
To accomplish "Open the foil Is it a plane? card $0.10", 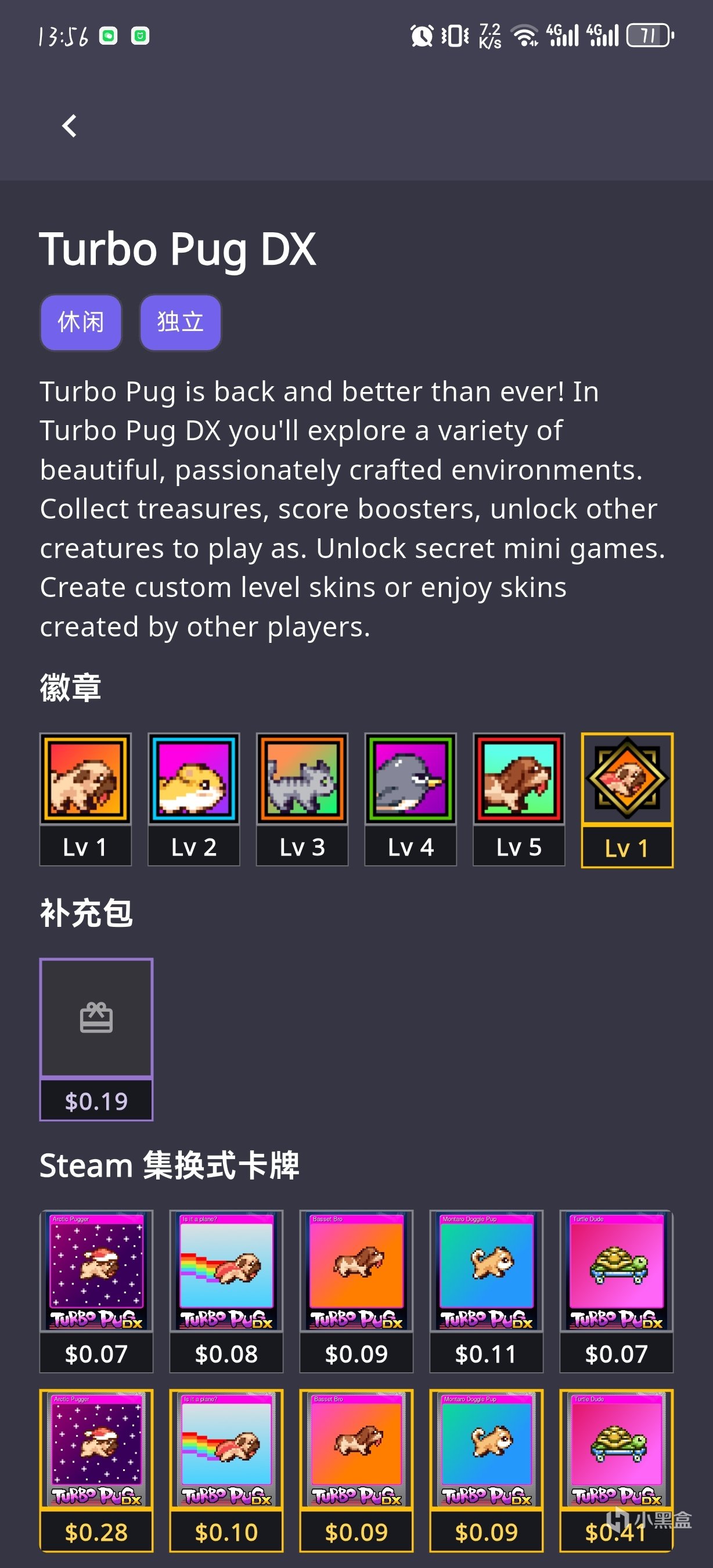I will (x=226, y=1470).
